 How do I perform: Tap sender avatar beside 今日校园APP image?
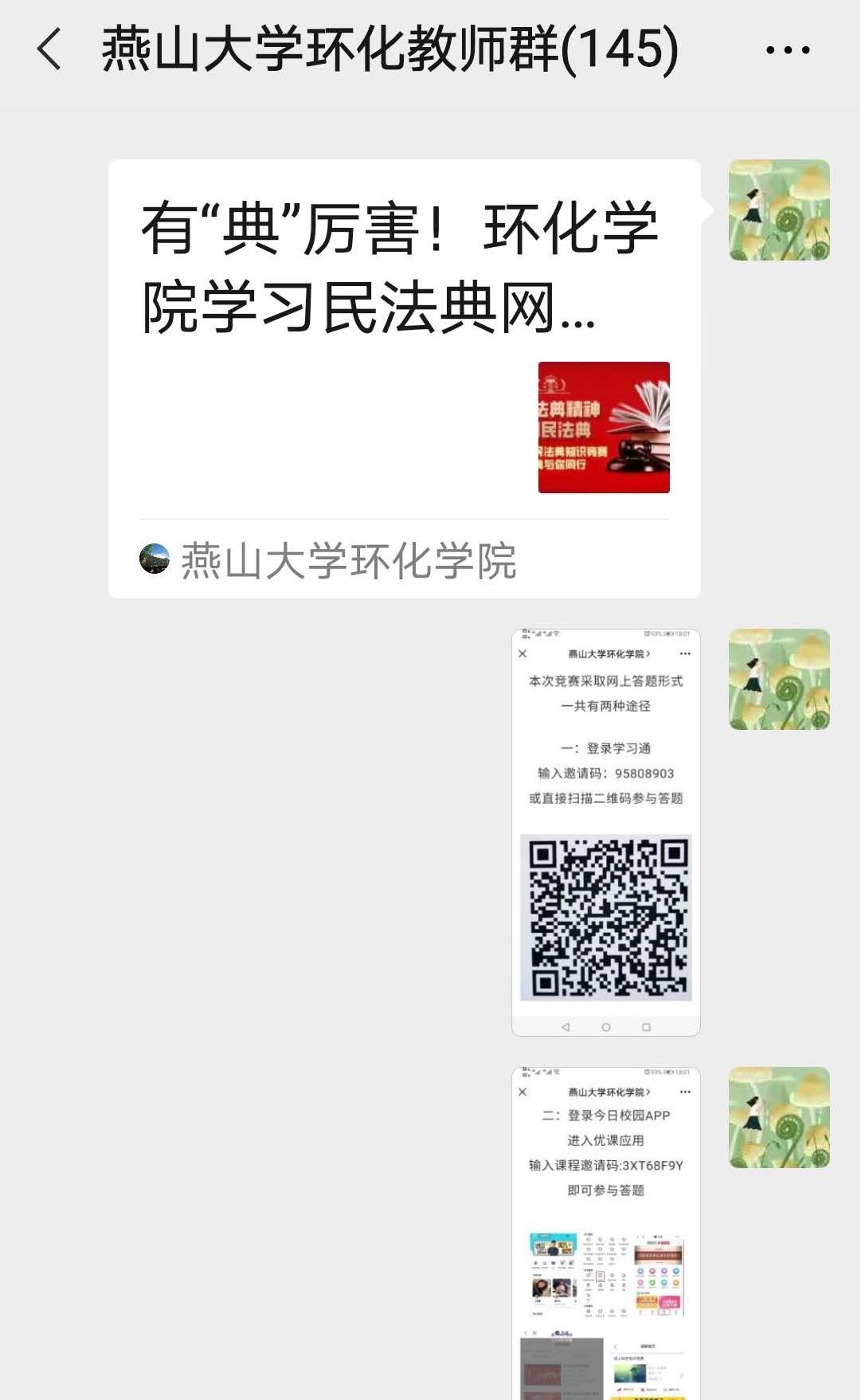point(779,1118)
